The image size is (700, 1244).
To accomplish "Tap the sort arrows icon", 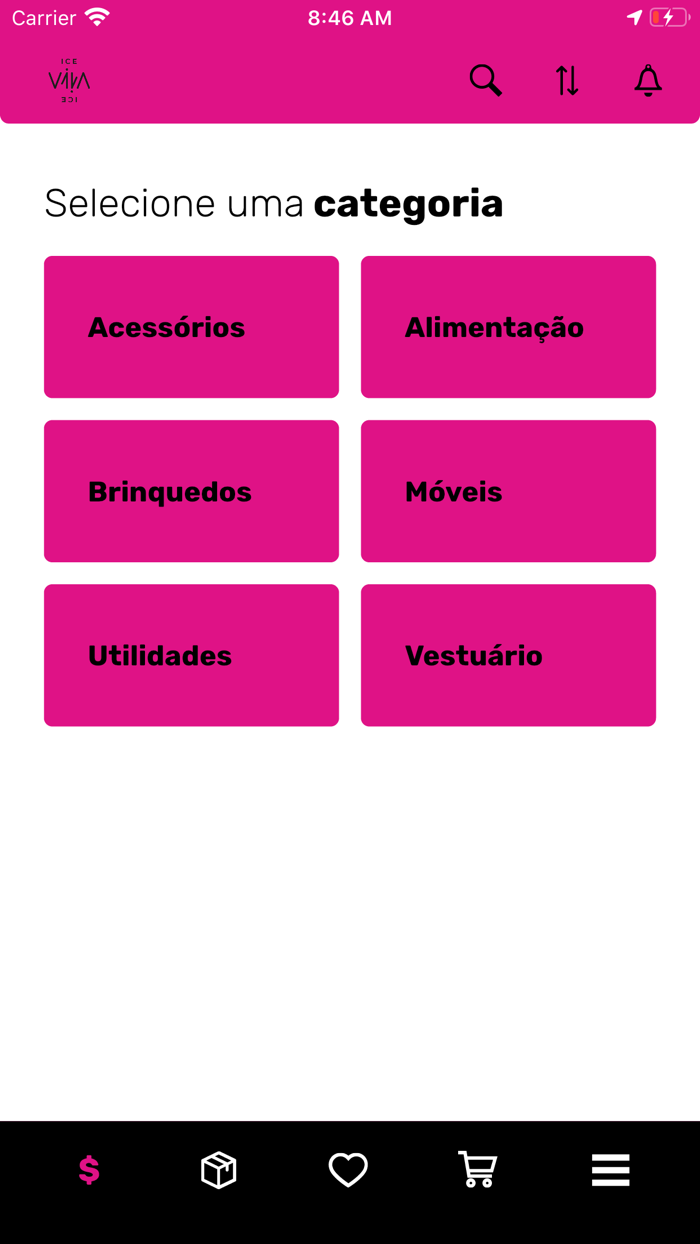I will (x=567, y=80).
